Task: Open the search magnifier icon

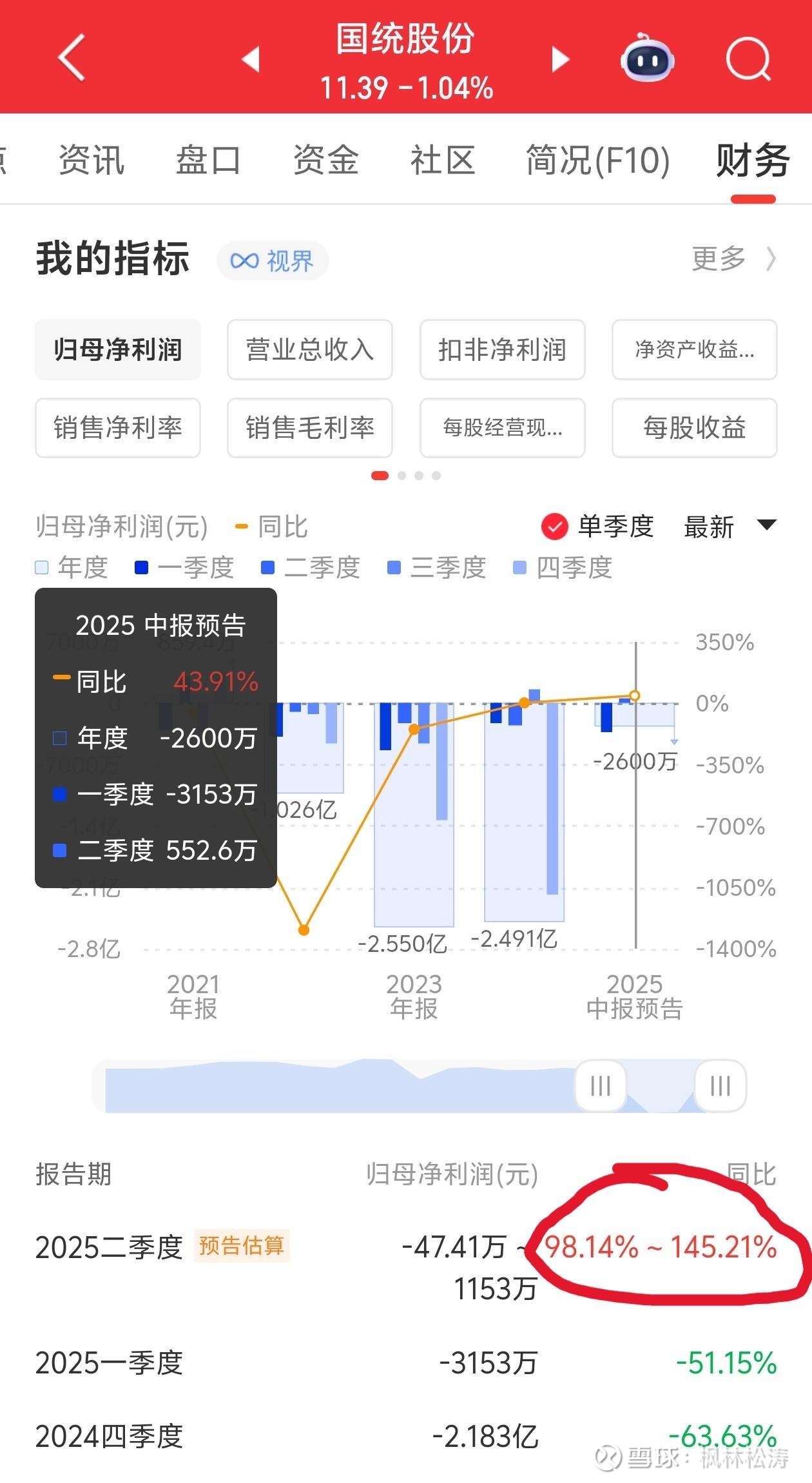Action: click(x=748, y=59)
